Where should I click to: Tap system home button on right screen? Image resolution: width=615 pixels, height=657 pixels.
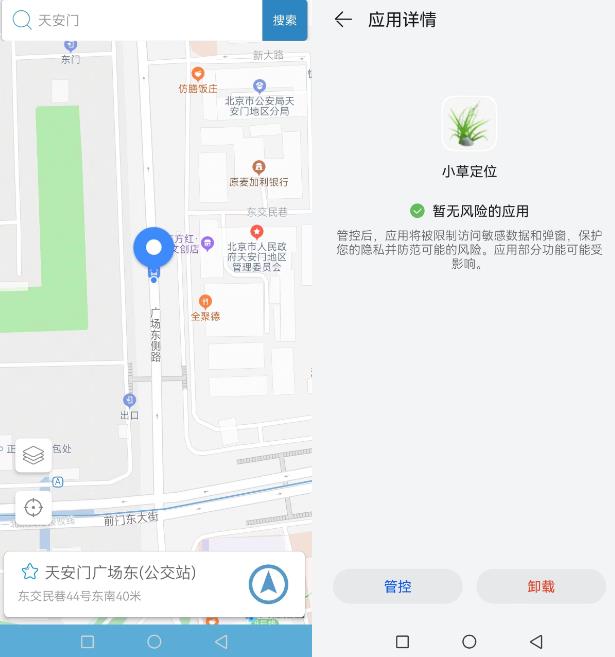pyautogui.click(x=469, y=641)
